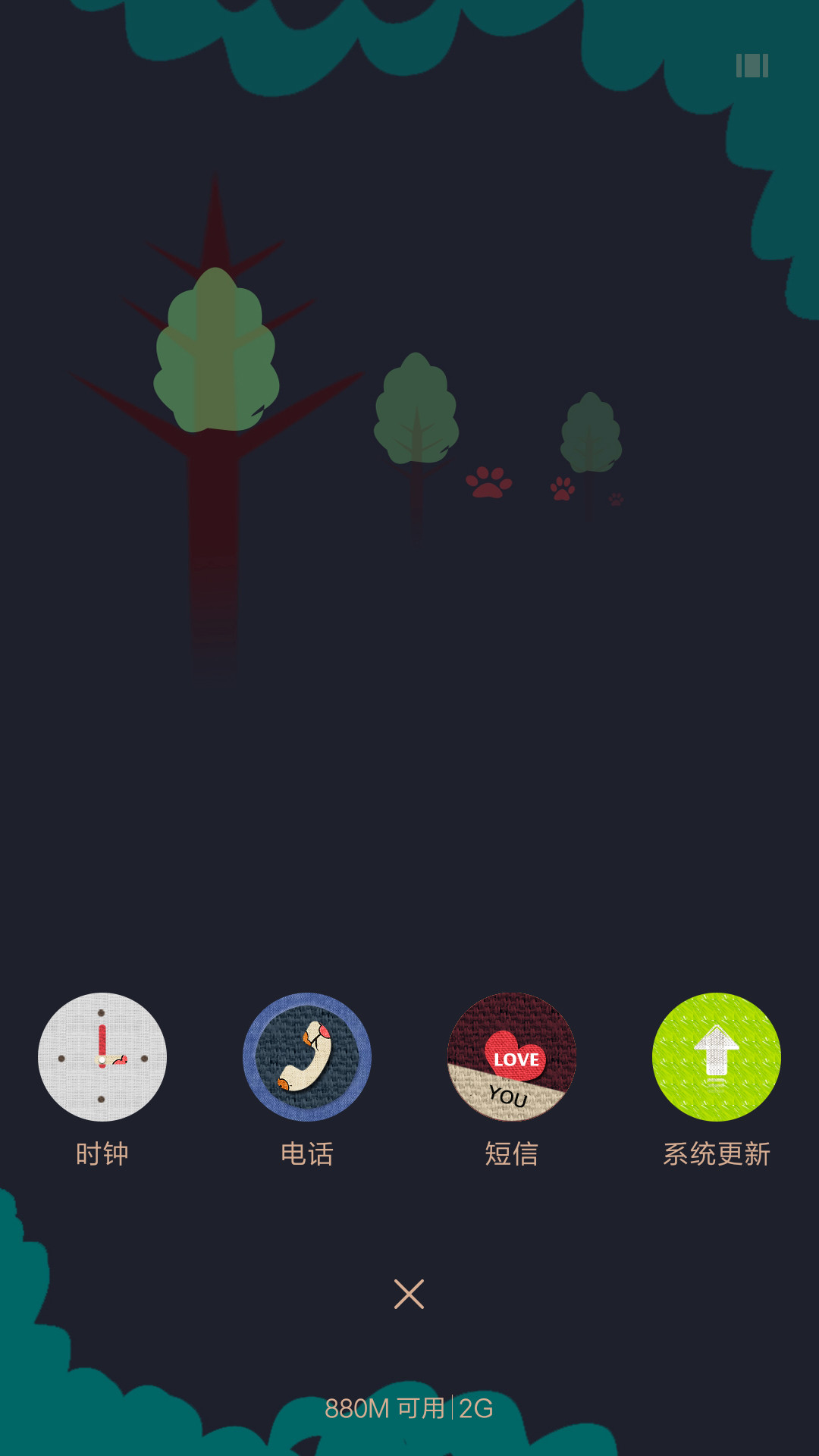Tap the X to clear recent apps
Screen dimensions: 819x1456
click(x=409, y=1294)
